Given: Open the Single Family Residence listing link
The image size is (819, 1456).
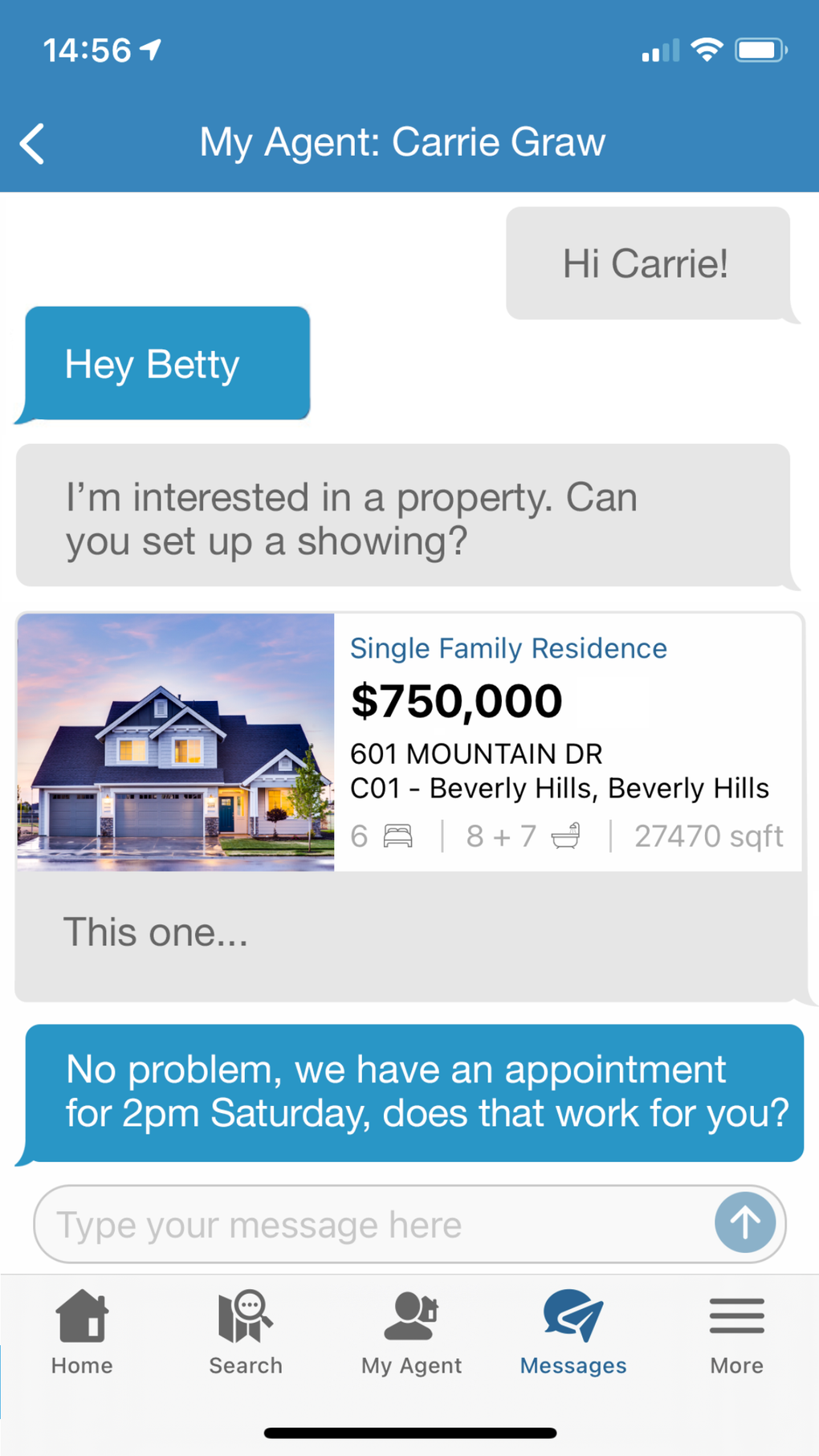Looking at the screenshot, I should point(508,647).
